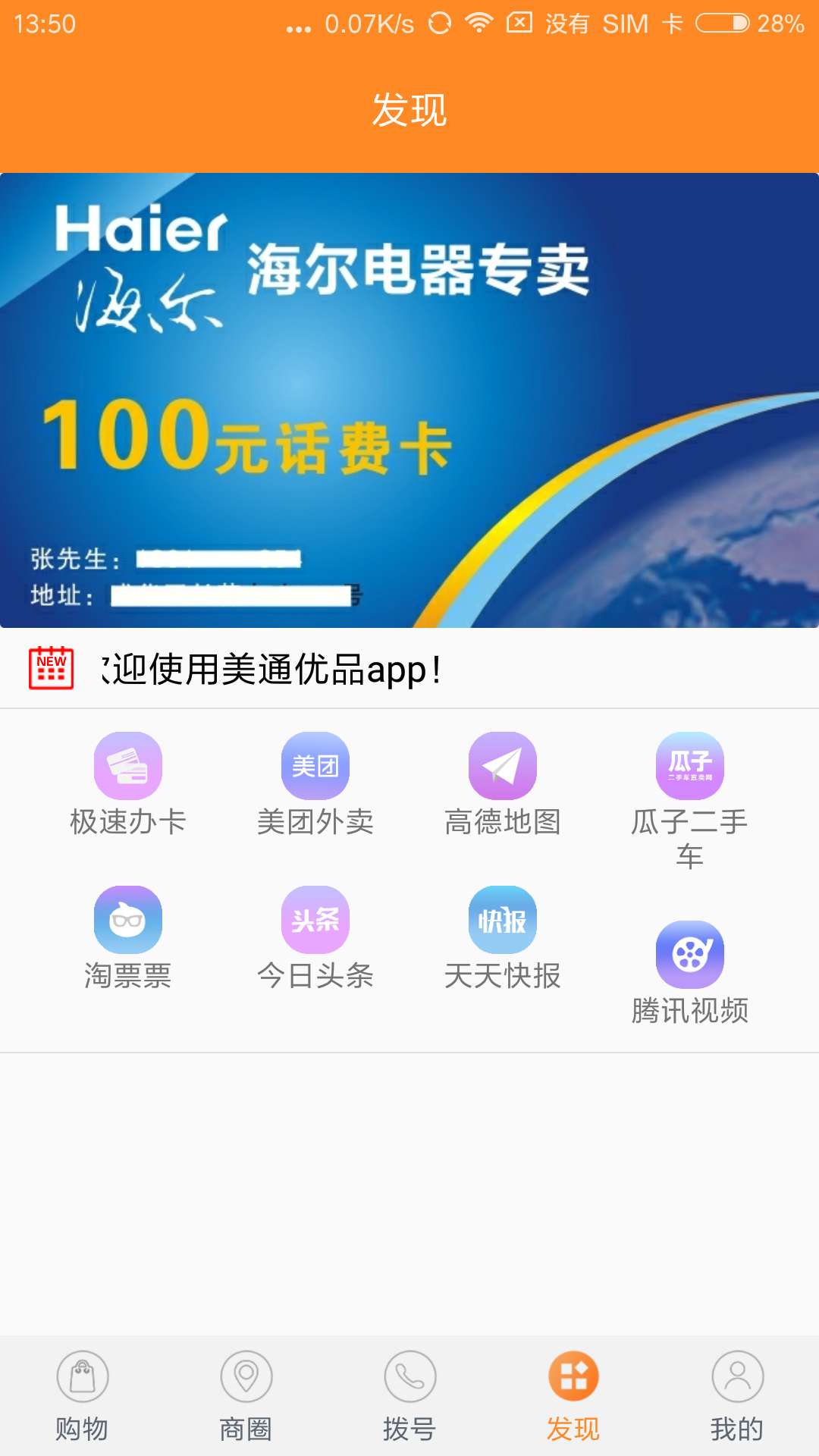Switch to the 购物 tab

coord(82,1397)
